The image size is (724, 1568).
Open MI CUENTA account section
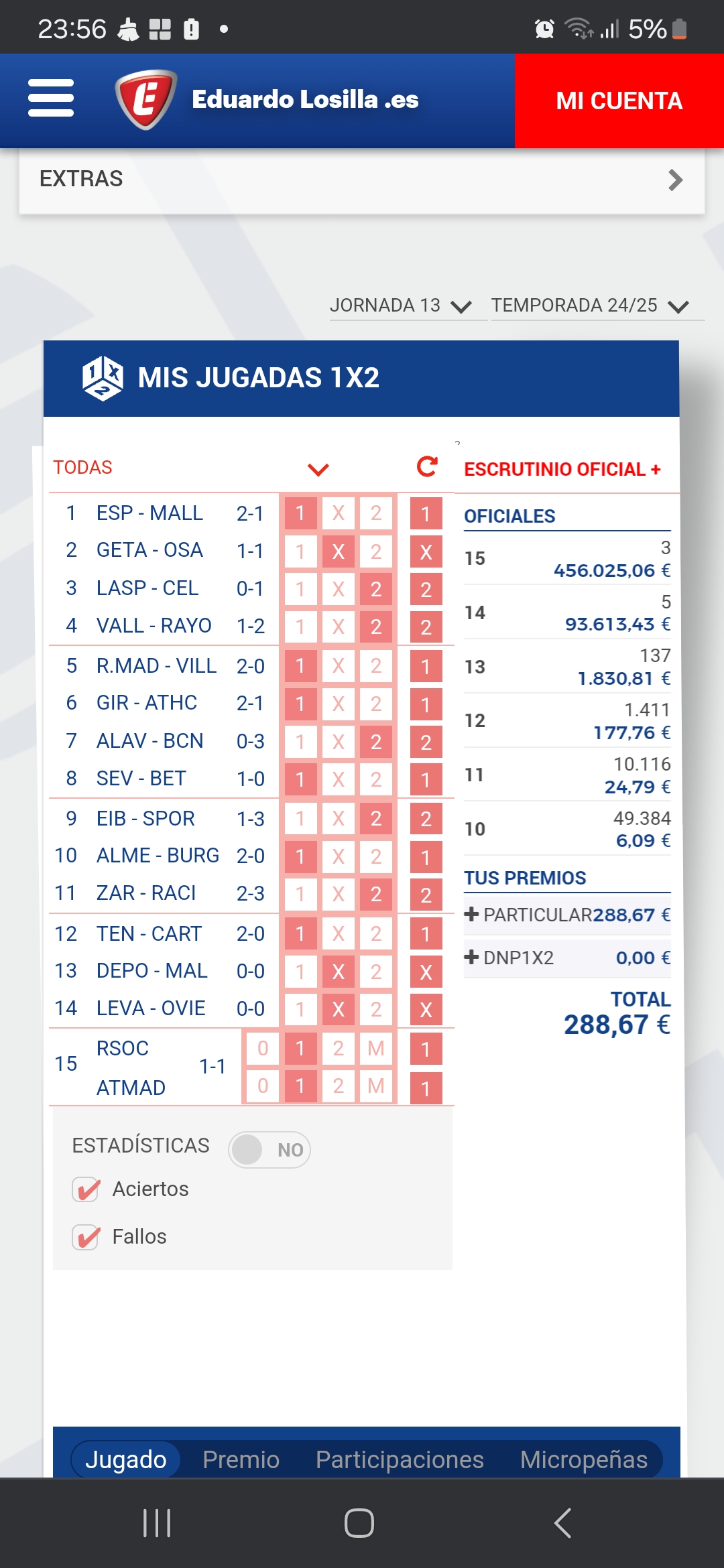point(619,101)
